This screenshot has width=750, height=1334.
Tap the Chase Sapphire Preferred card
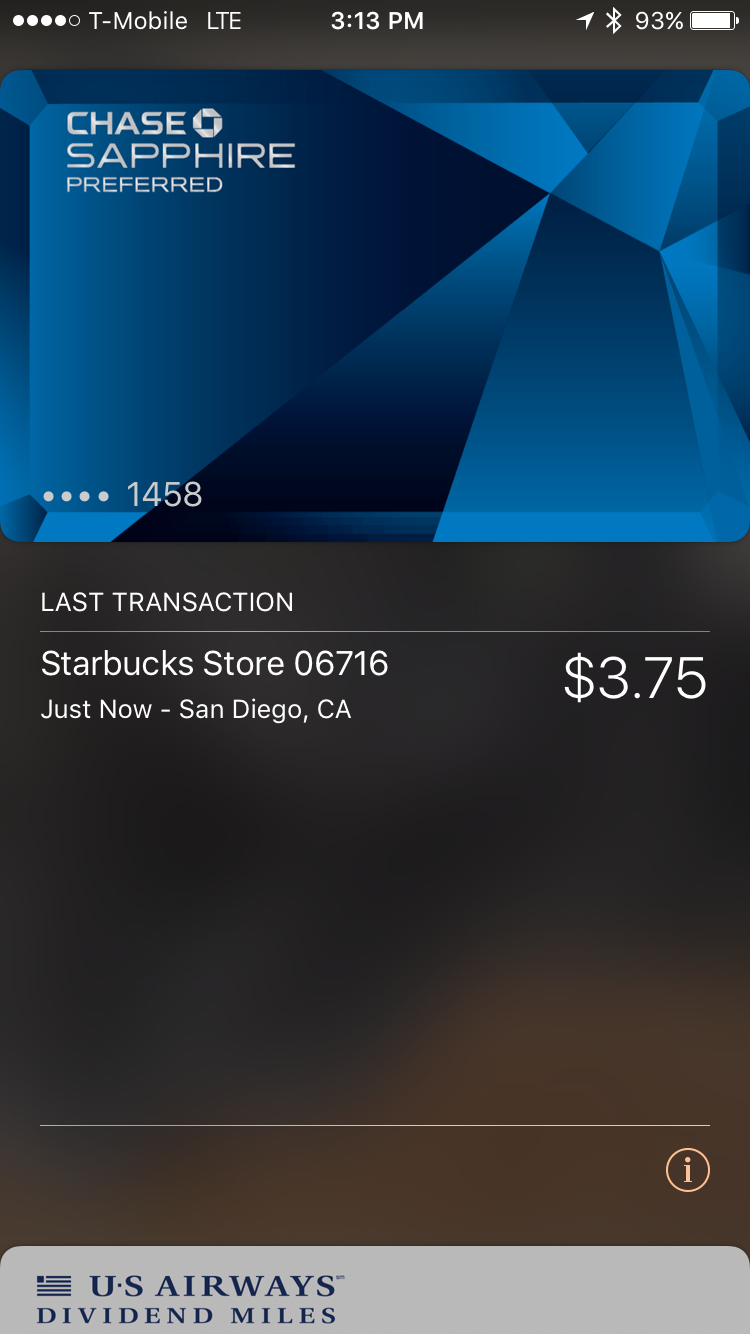coord(375,305)
